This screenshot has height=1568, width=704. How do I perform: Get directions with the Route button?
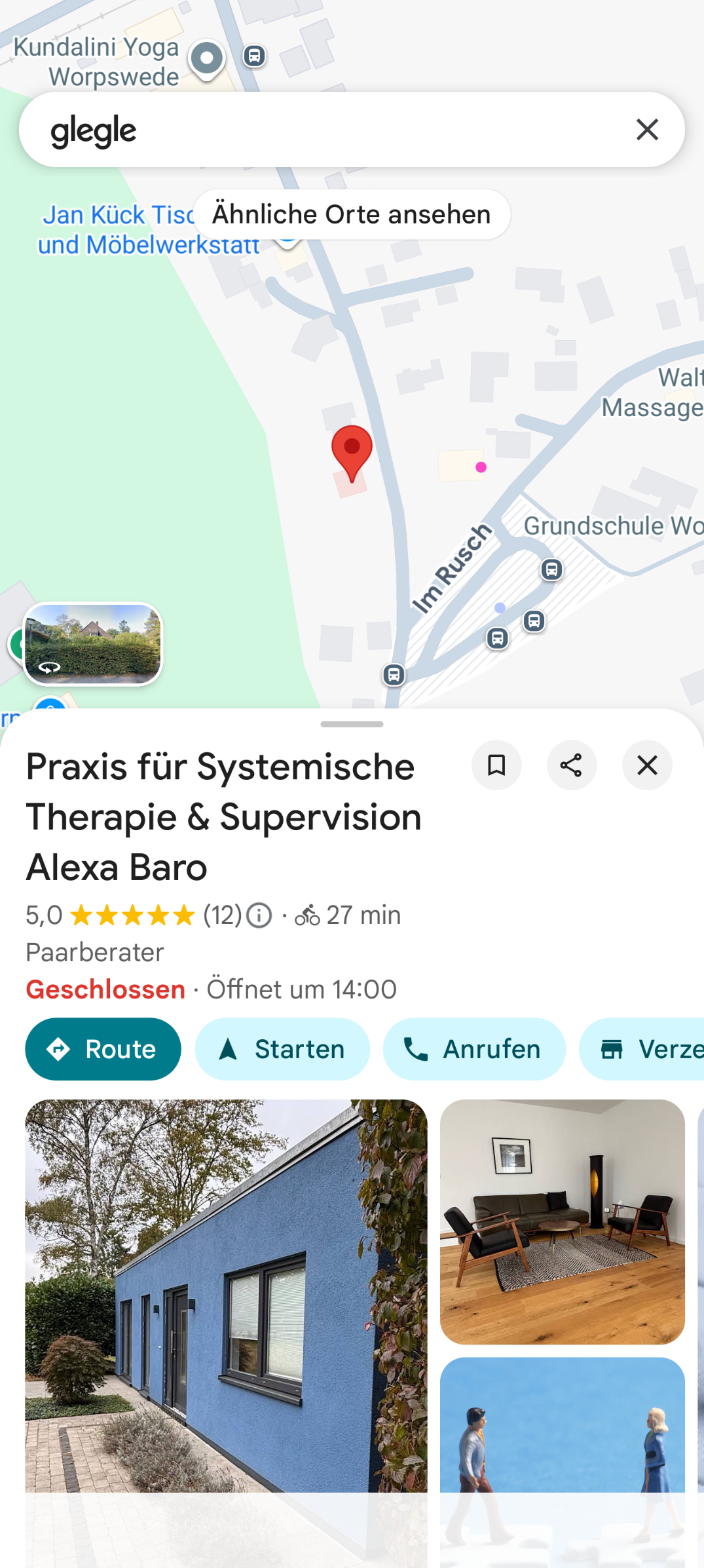(103, 1049)
